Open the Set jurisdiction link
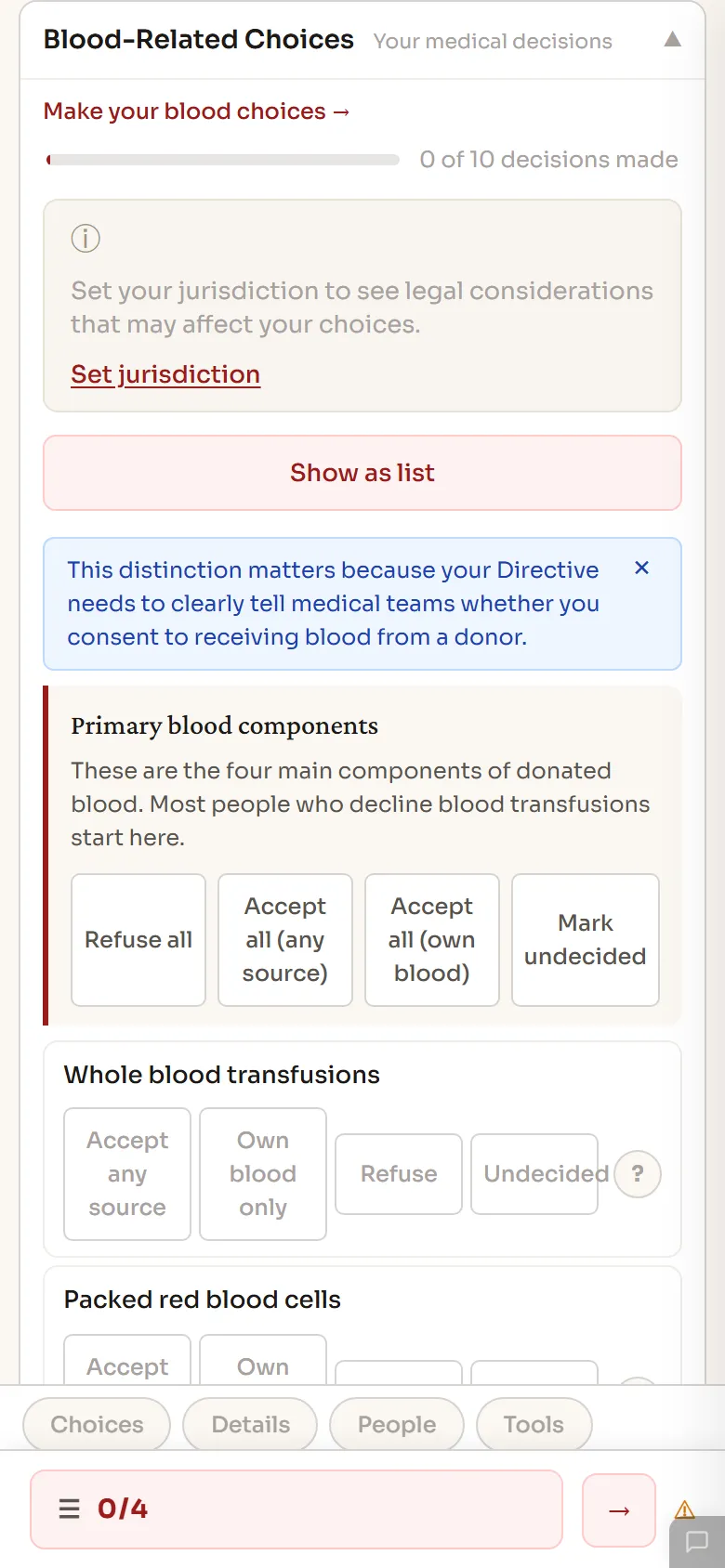The image size is (725, 1568). click(x=165, y=374)
